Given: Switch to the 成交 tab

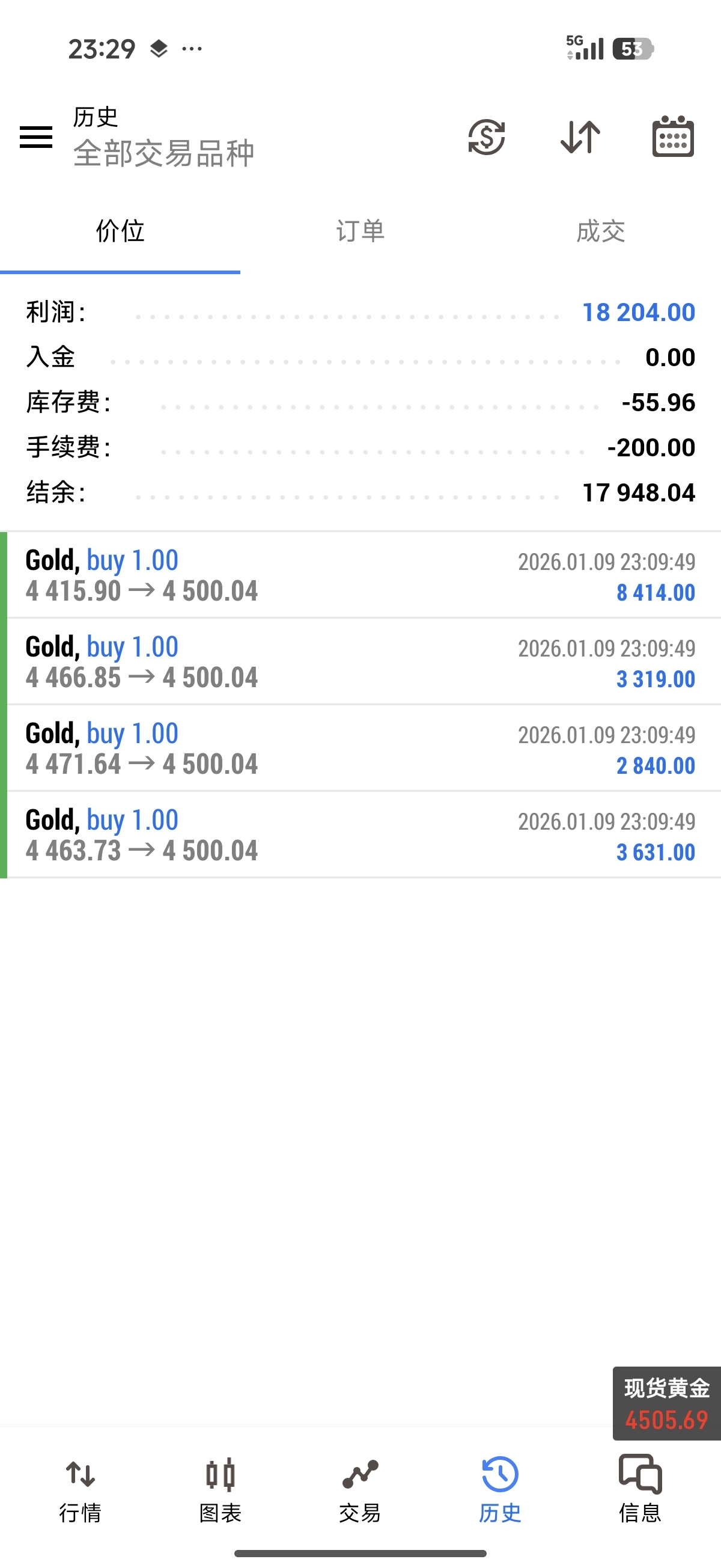Looking at the screenshot, I should (x=600, y=232).
